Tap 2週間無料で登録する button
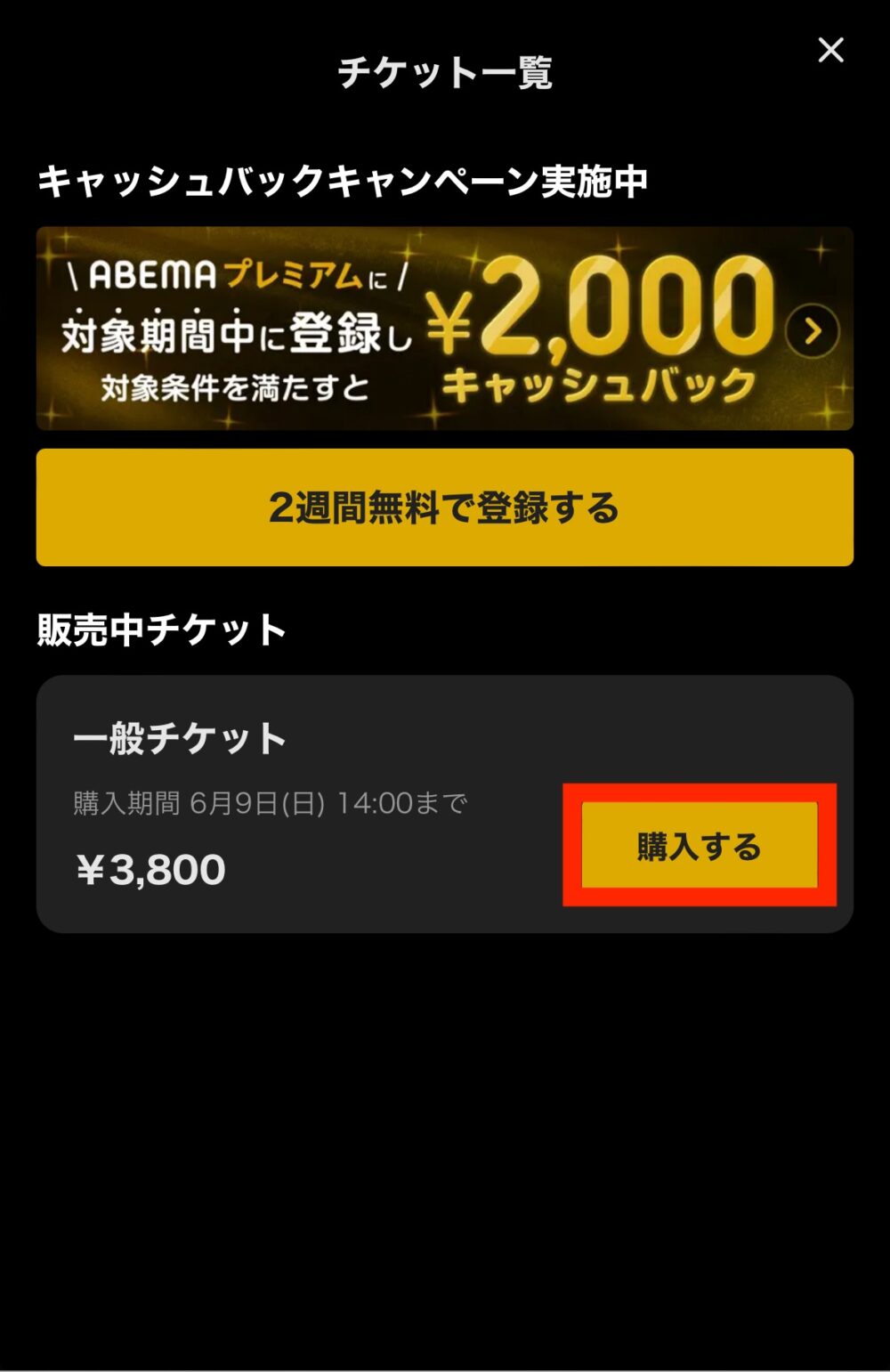890x1372 pixels. [444, 507]
